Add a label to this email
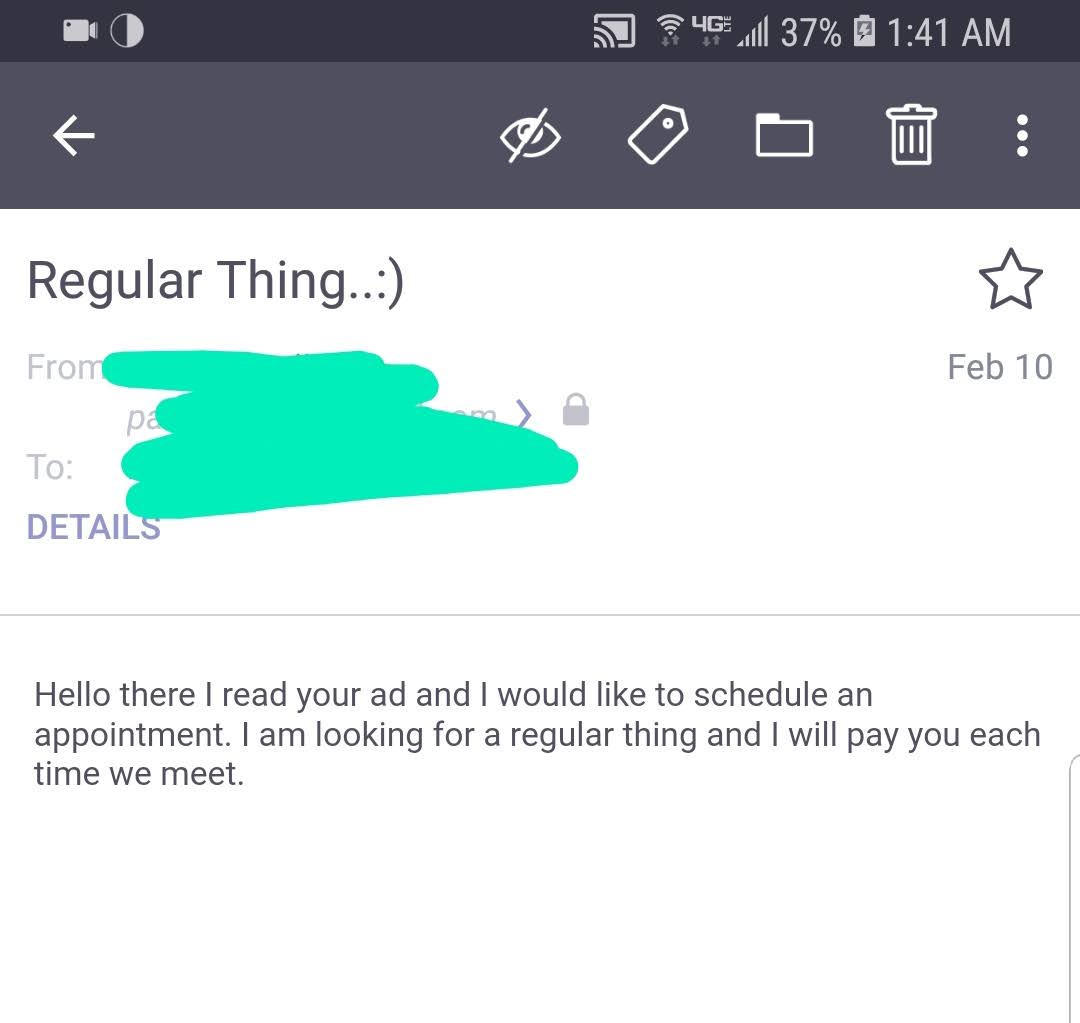This screenshot has height=1023, width=1080. tap(658, 135)
